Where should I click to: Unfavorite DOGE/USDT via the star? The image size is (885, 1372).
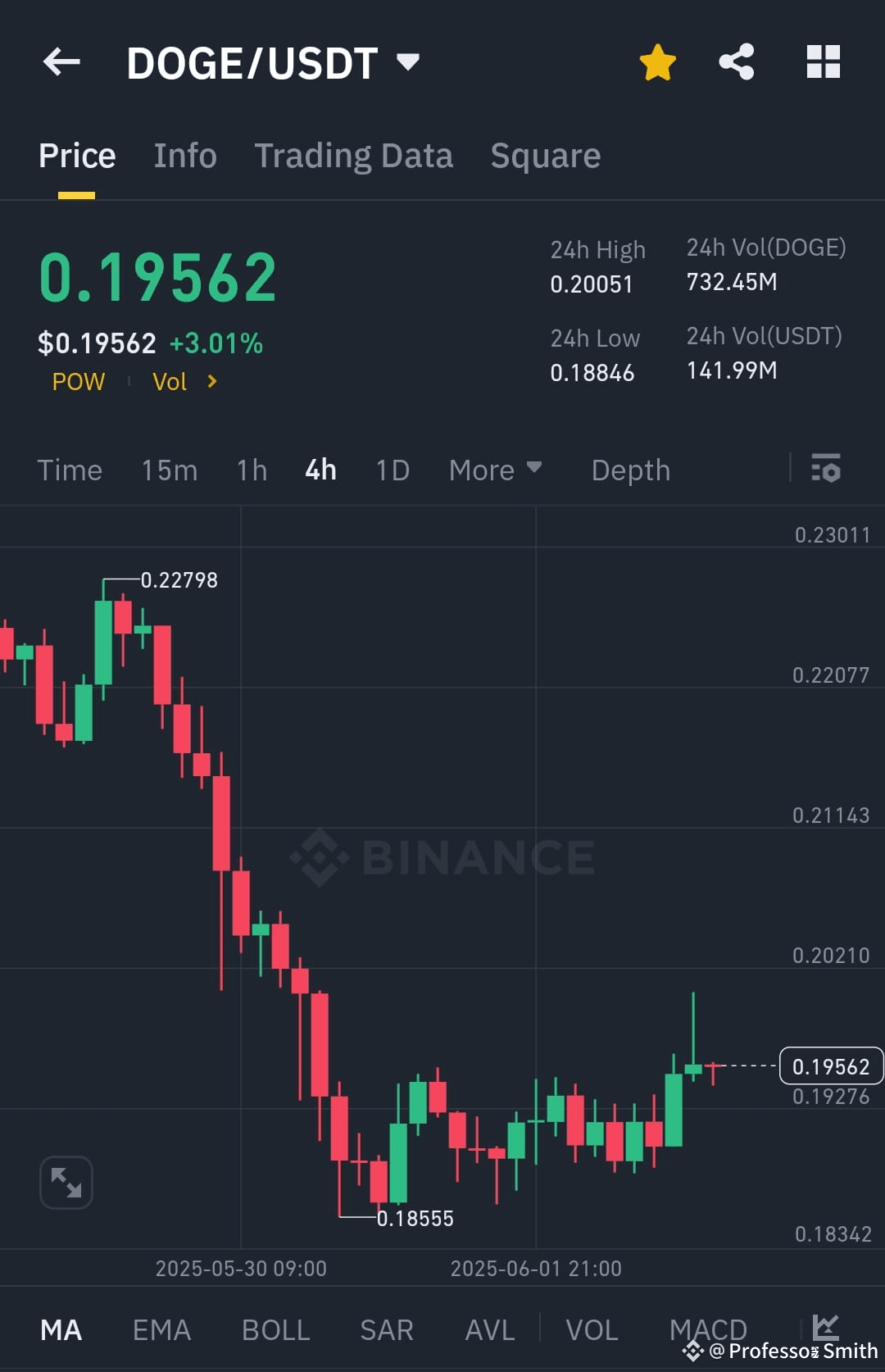click(x=658, y=61)
